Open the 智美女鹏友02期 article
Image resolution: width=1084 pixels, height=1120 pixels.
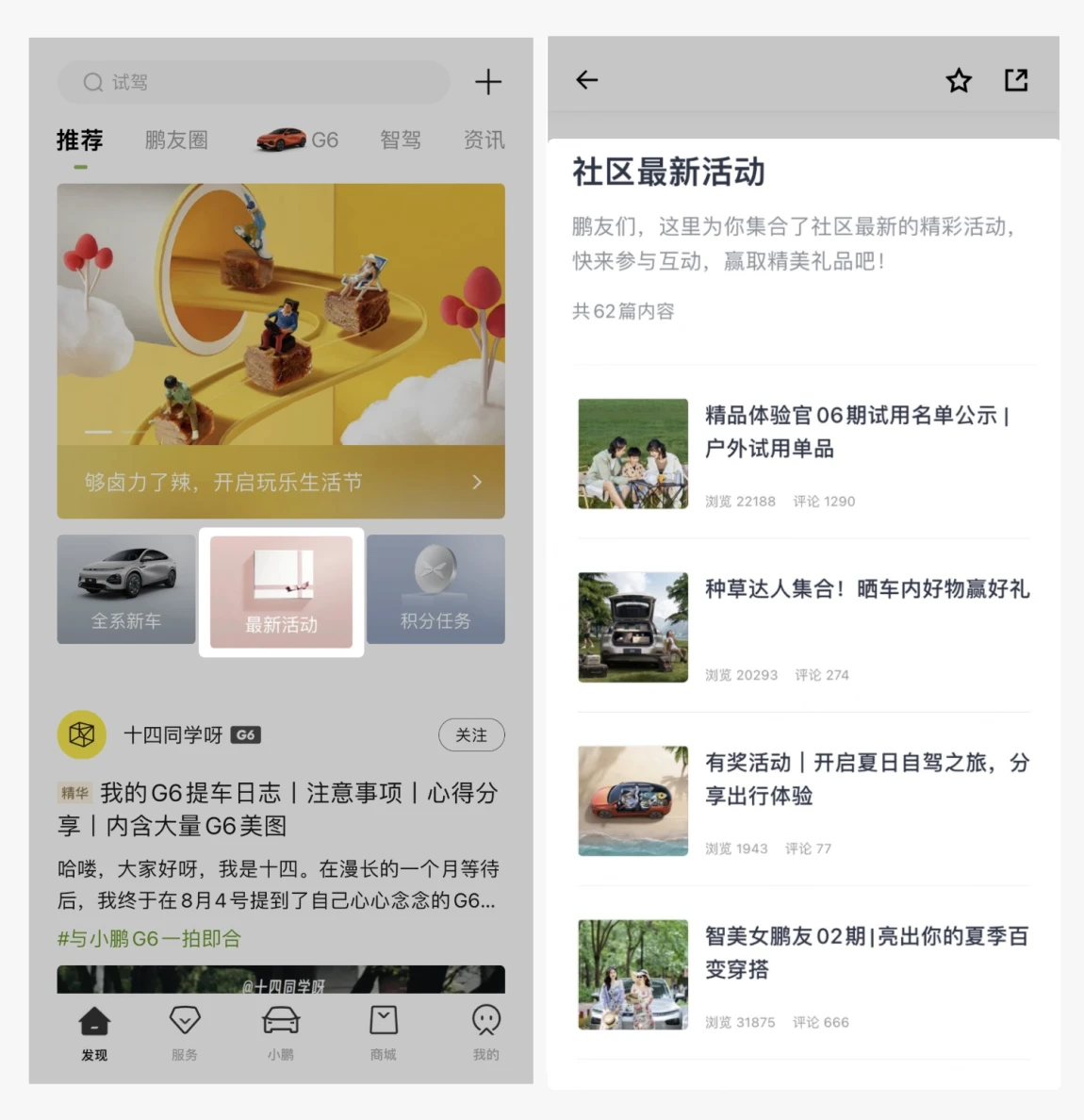click(866, 952)
